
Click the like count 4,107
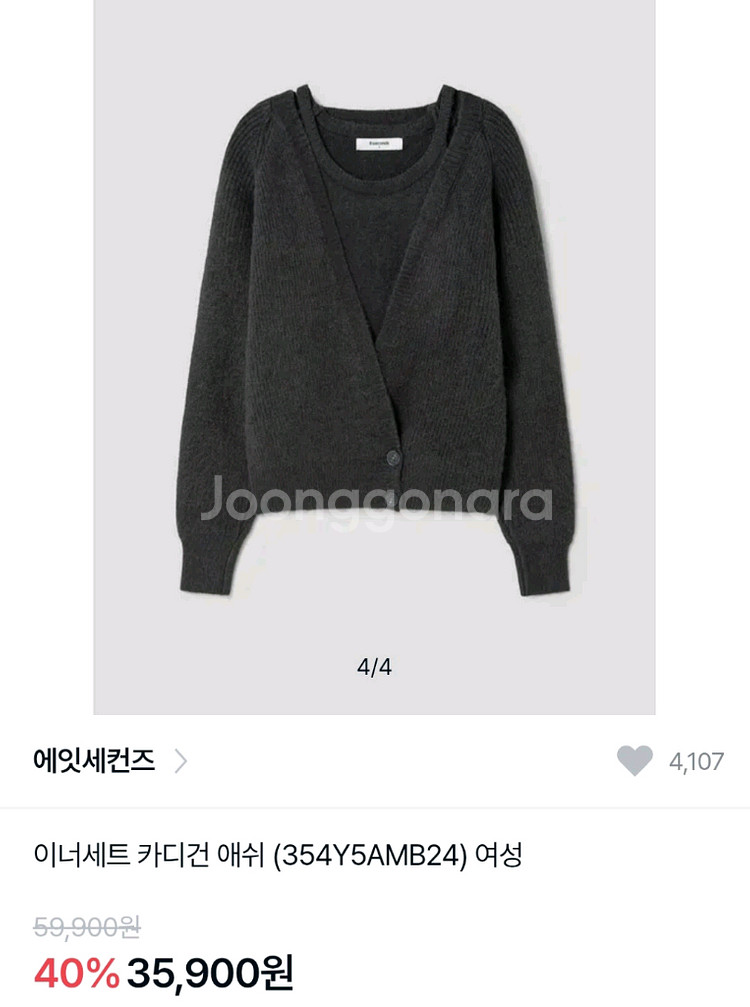pos(700,760)
